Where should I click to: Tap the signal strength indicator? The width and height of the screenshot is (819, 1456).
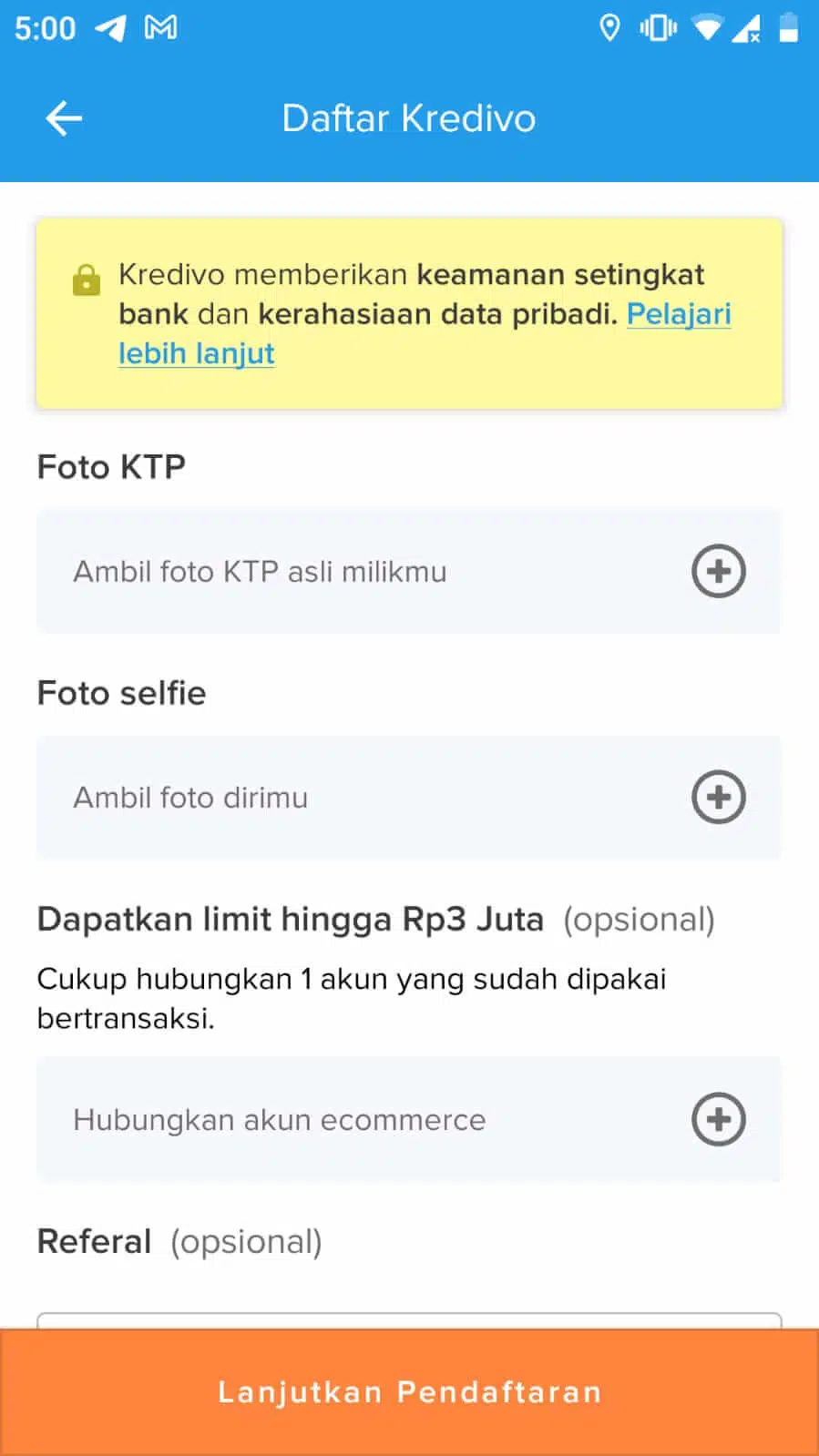click(x=747, y=28)
